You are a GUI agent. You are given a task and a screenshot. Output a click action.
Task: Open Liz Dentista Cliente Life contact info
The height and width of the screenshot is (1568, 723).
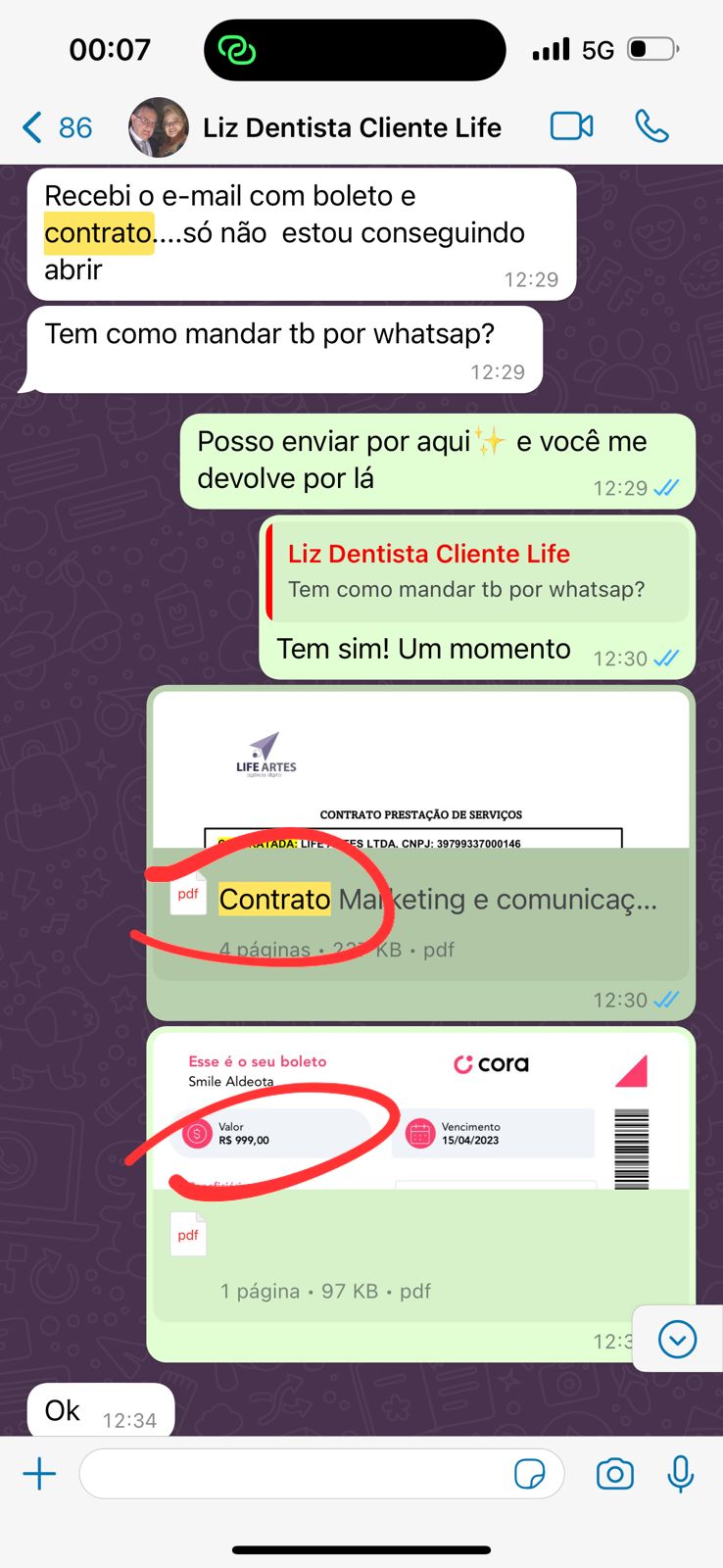tap(351, 127)
